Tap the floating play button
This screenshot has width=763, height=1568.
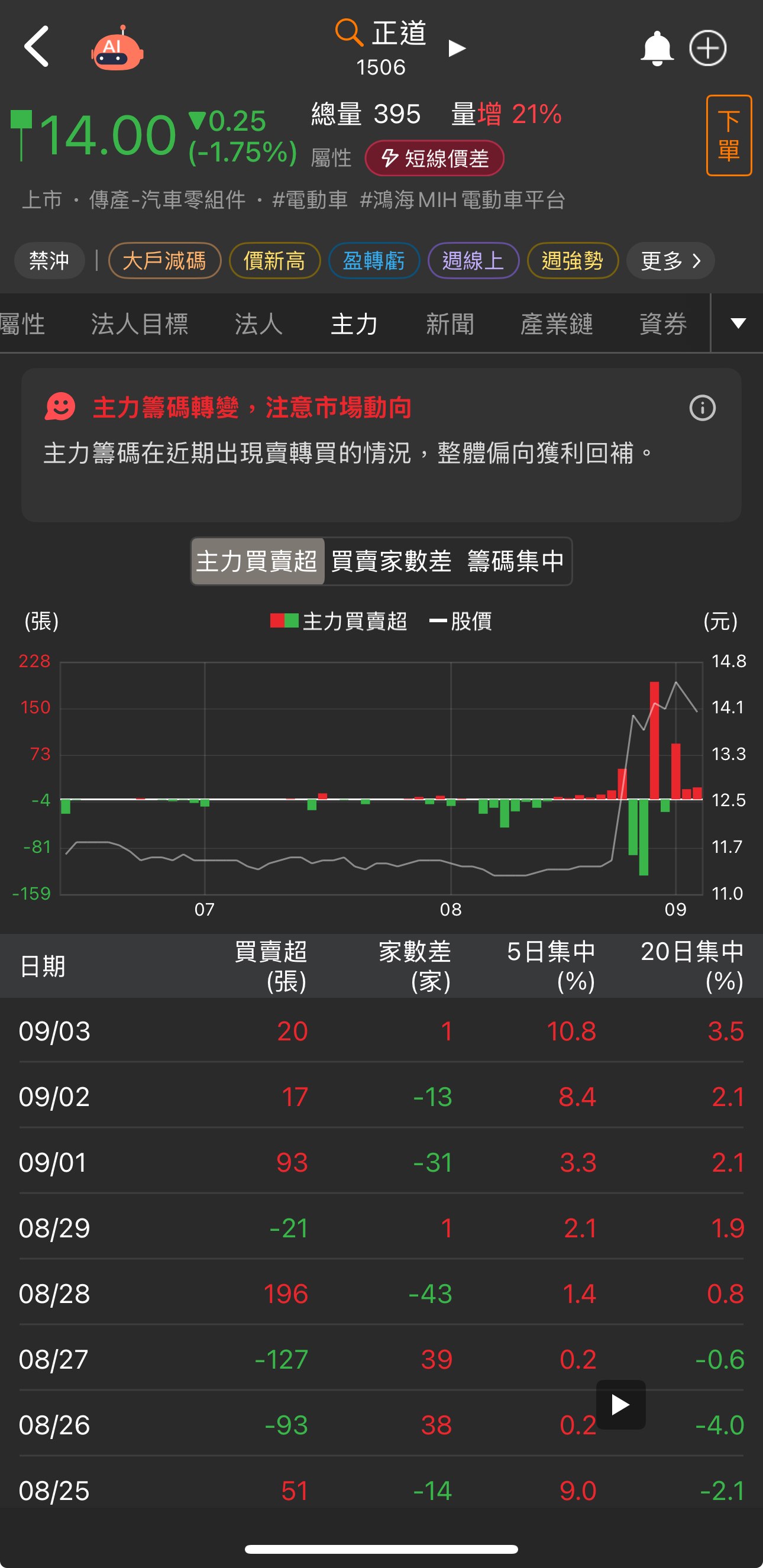tap(620, 1405)
